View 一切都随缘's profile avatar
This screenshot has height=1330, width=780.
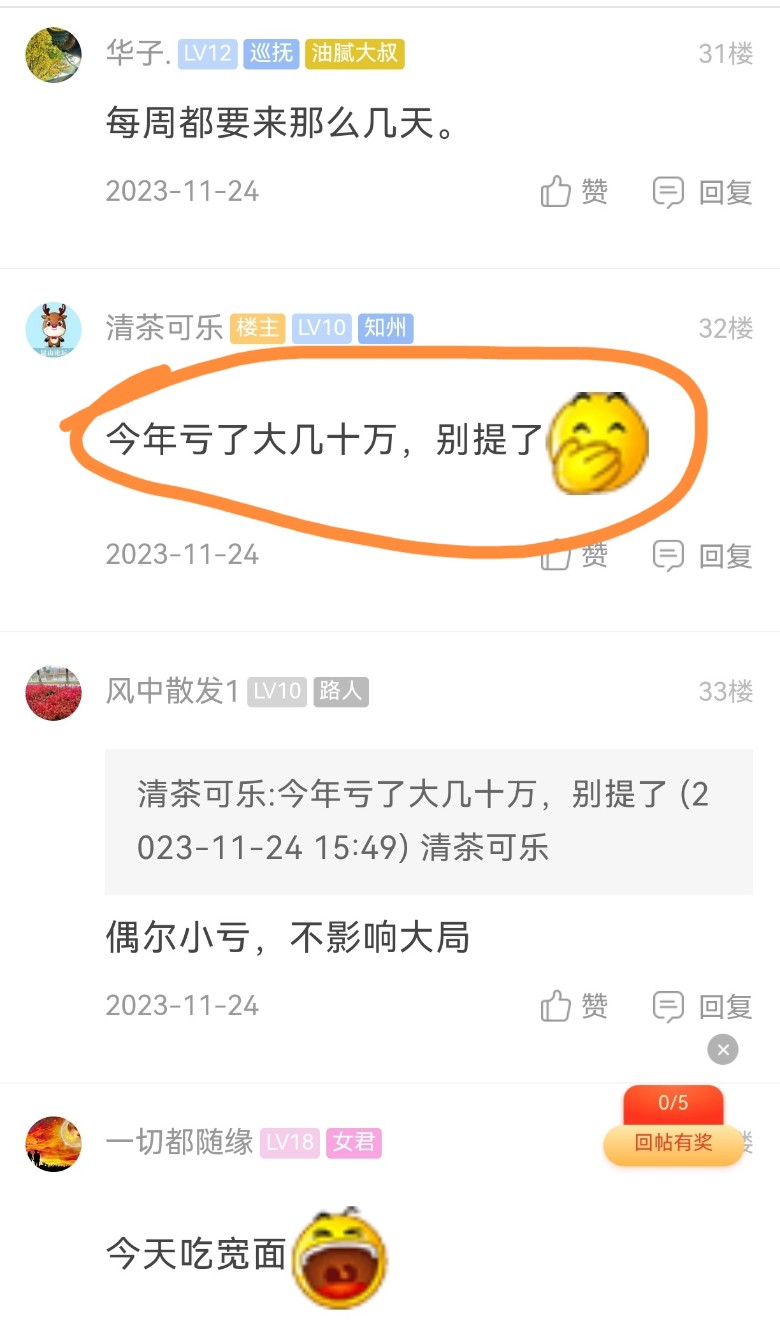pyautogui.click(x=53, y=1143)
